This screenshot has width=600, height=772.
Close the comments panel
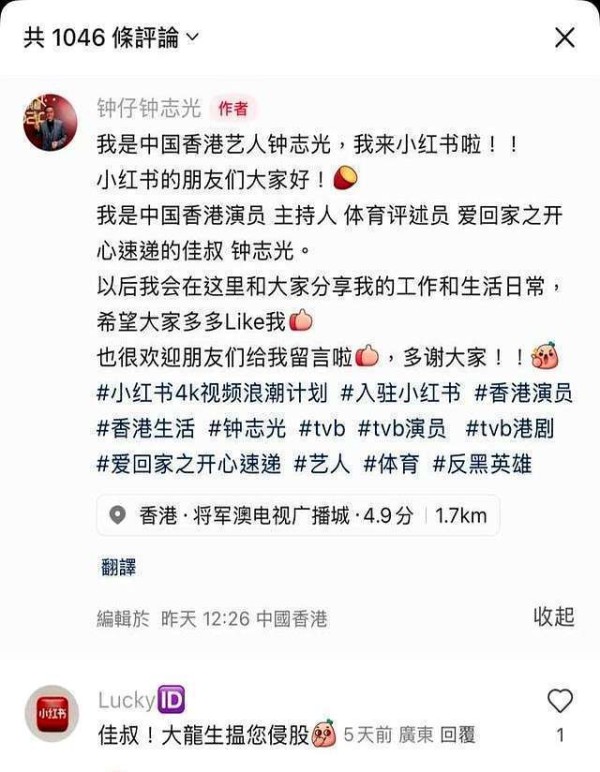564,38
